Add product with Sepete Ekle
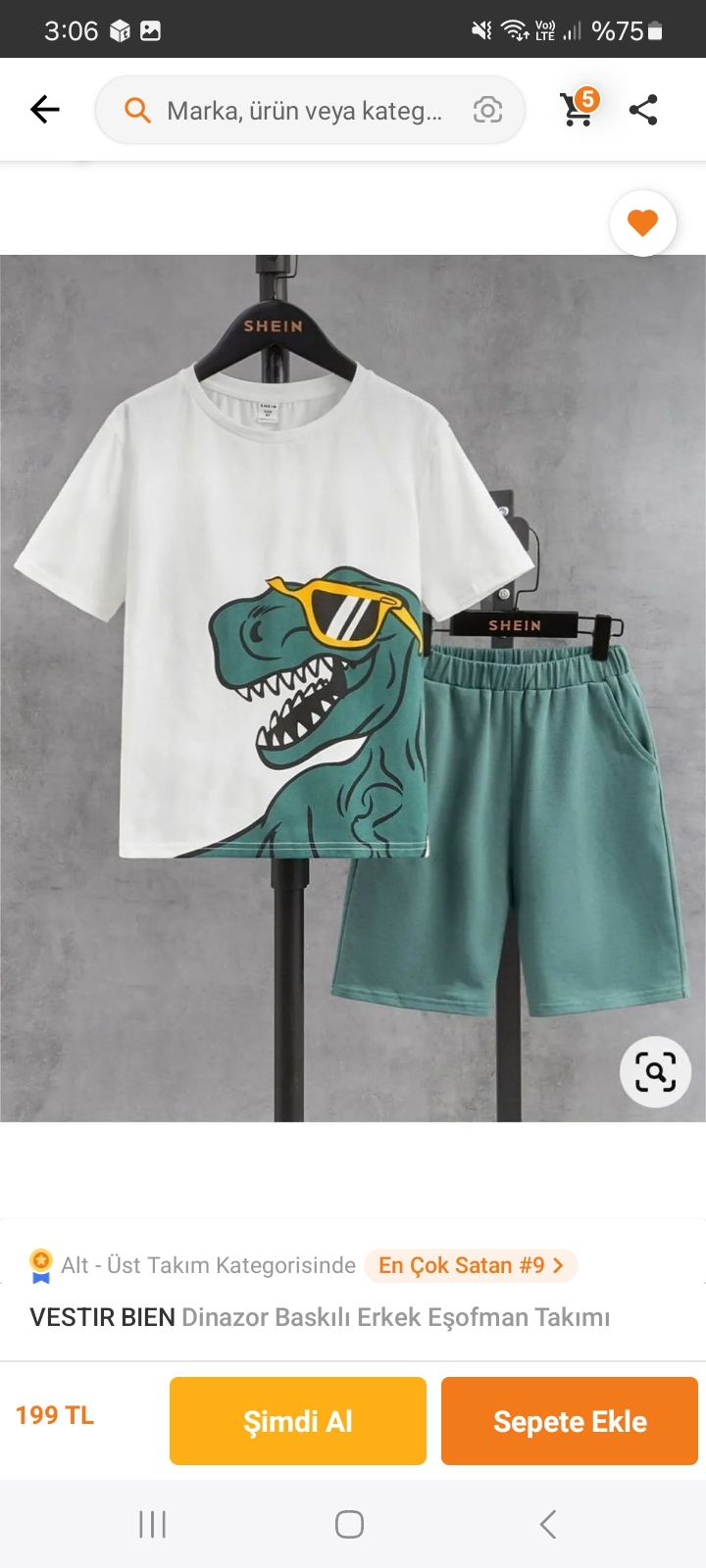 pos(570,1421)
